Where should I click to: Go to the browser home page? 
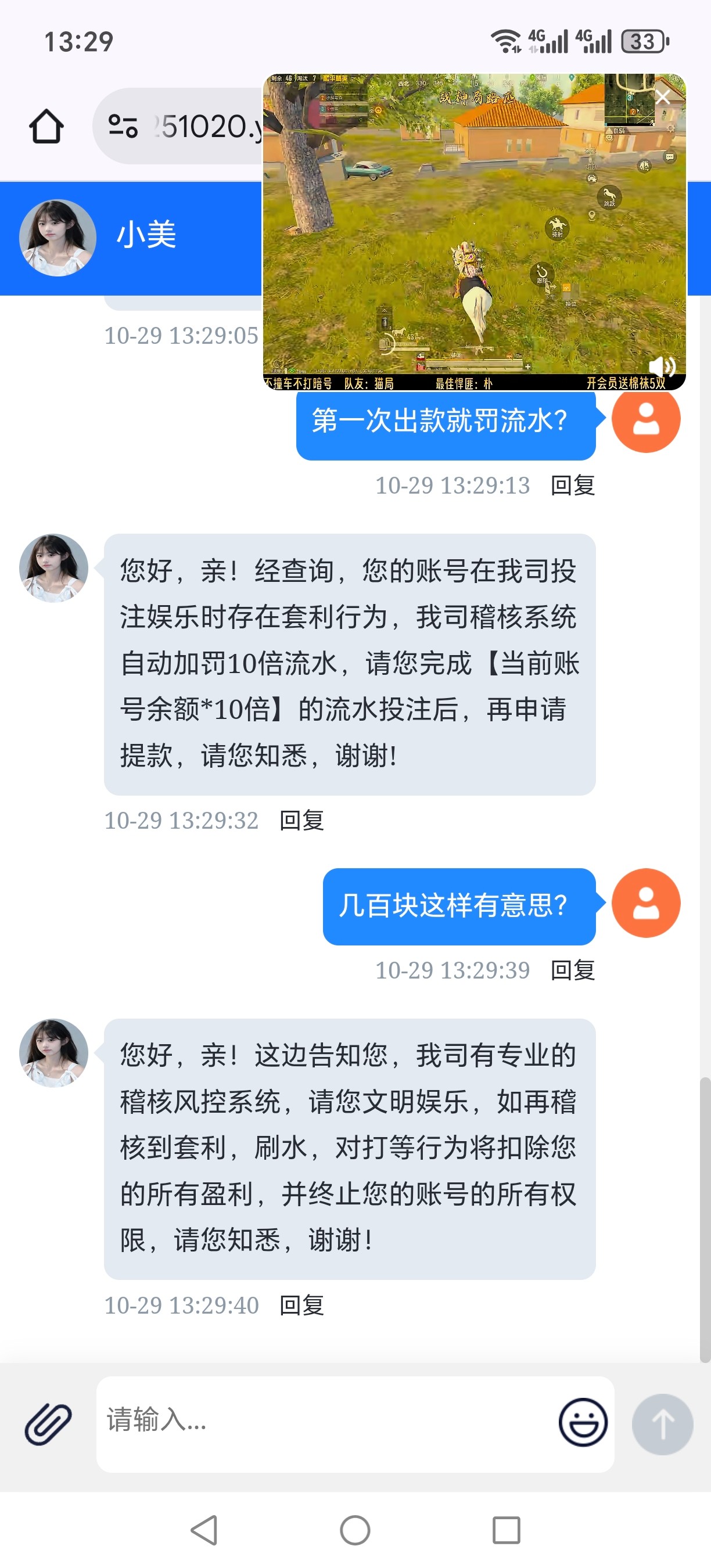click(x=46, y=126)
